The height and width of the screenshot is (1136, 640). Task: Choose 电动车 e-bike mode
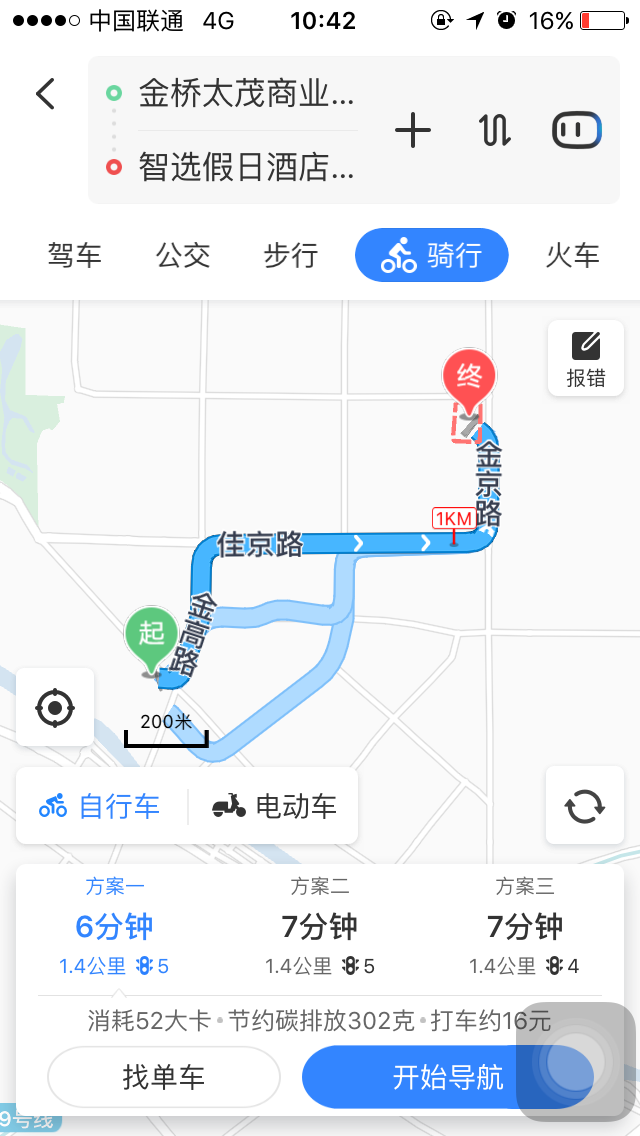click(x=275, y=806)
